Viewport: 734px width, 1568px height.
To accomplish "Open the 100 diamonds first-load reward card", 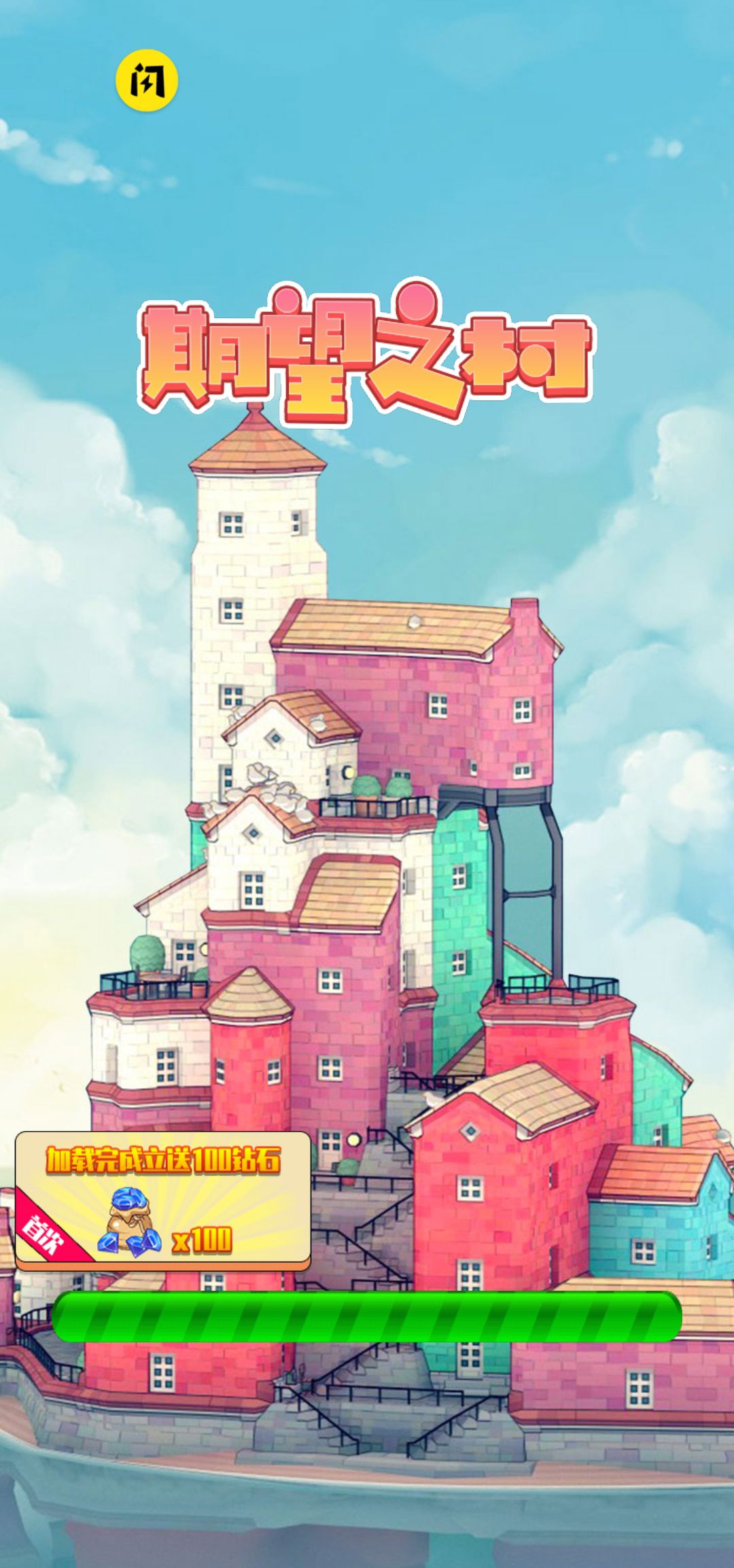I will click(163, 1200).
